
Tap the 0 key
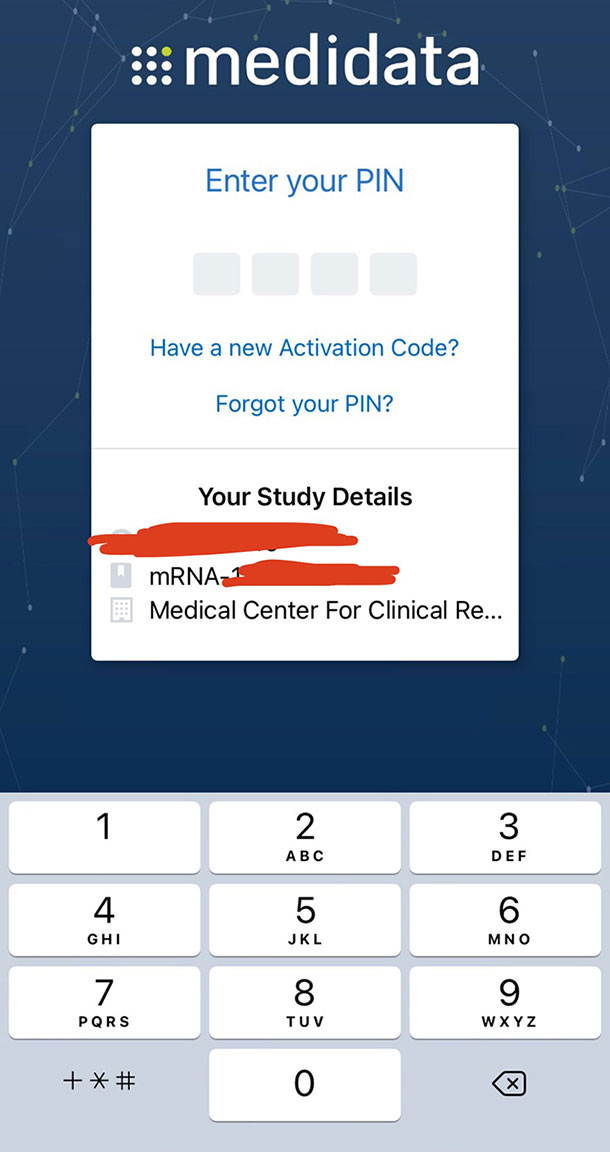(305, 1084)
